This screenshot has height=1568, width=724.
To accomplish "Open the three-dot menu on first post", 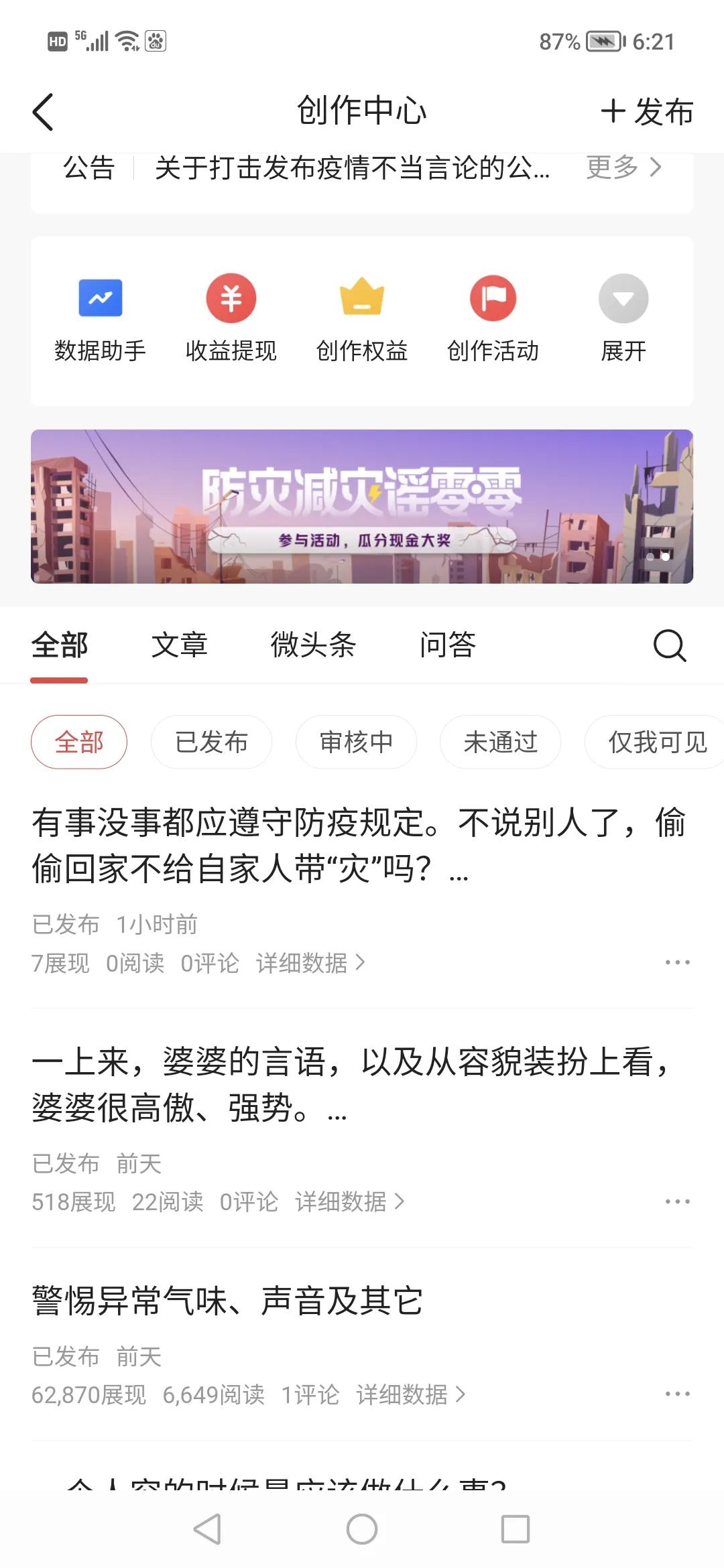I will click(x=679, y=963).
